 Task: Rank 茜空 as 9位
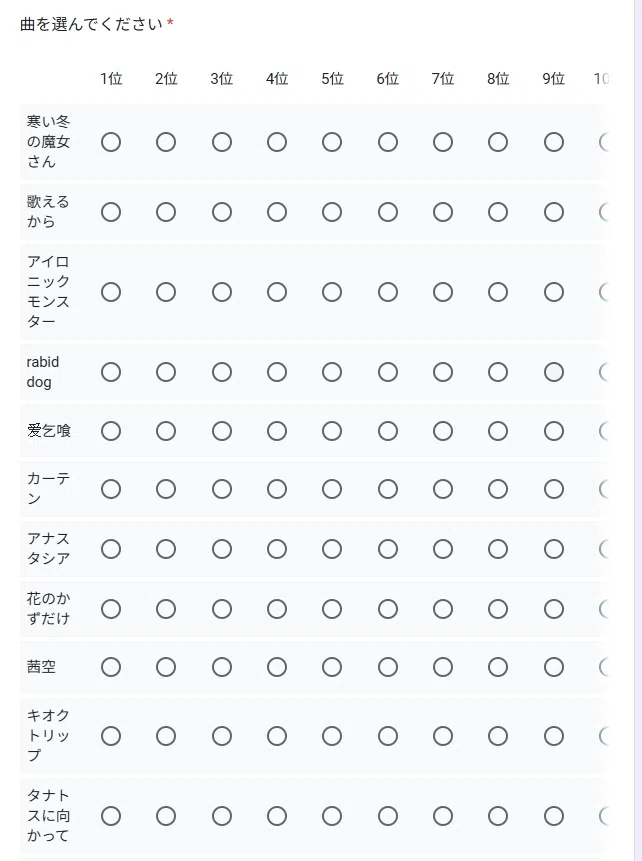(554, 667)
